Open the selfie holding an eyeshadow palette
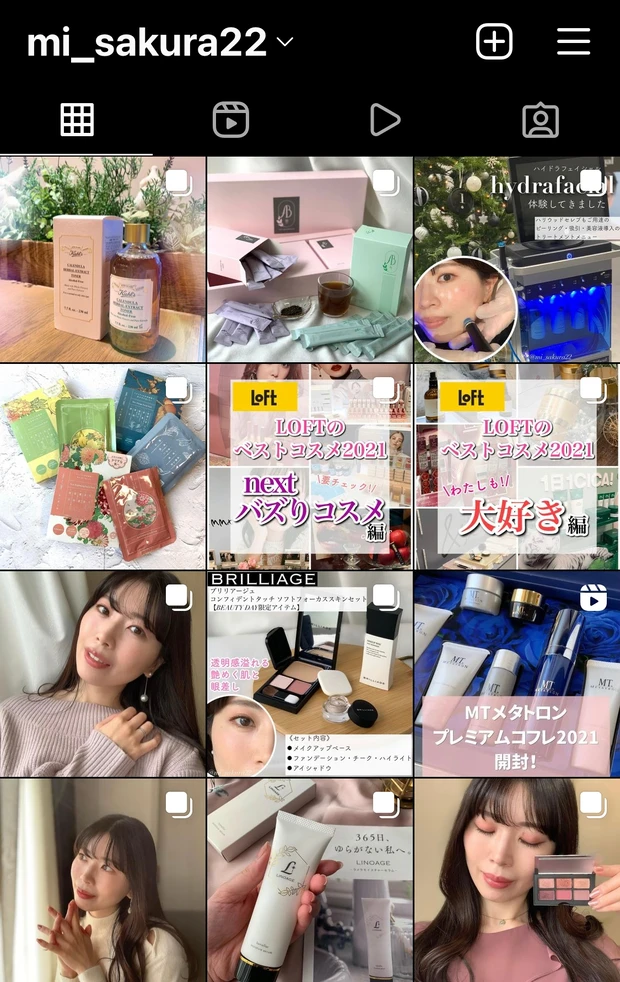The image size is (620, 982). pyautogui.click(x=517, y=881)
